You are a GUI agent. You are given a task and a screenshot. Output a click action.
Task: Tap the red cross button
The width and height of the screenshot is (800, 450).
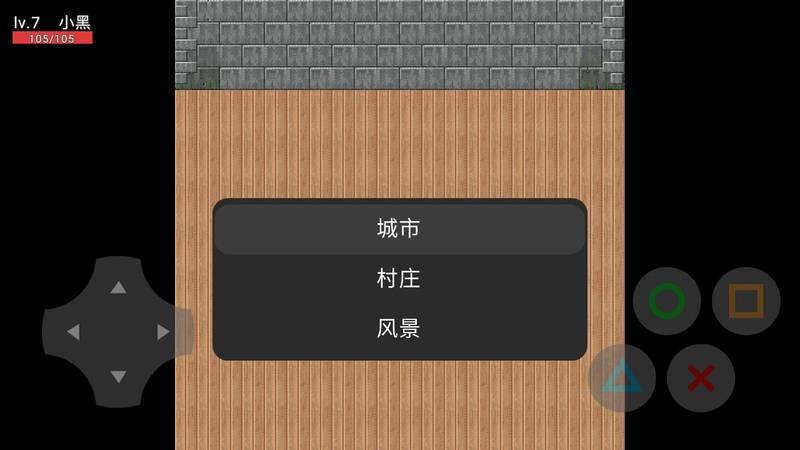tap(701, 378)
